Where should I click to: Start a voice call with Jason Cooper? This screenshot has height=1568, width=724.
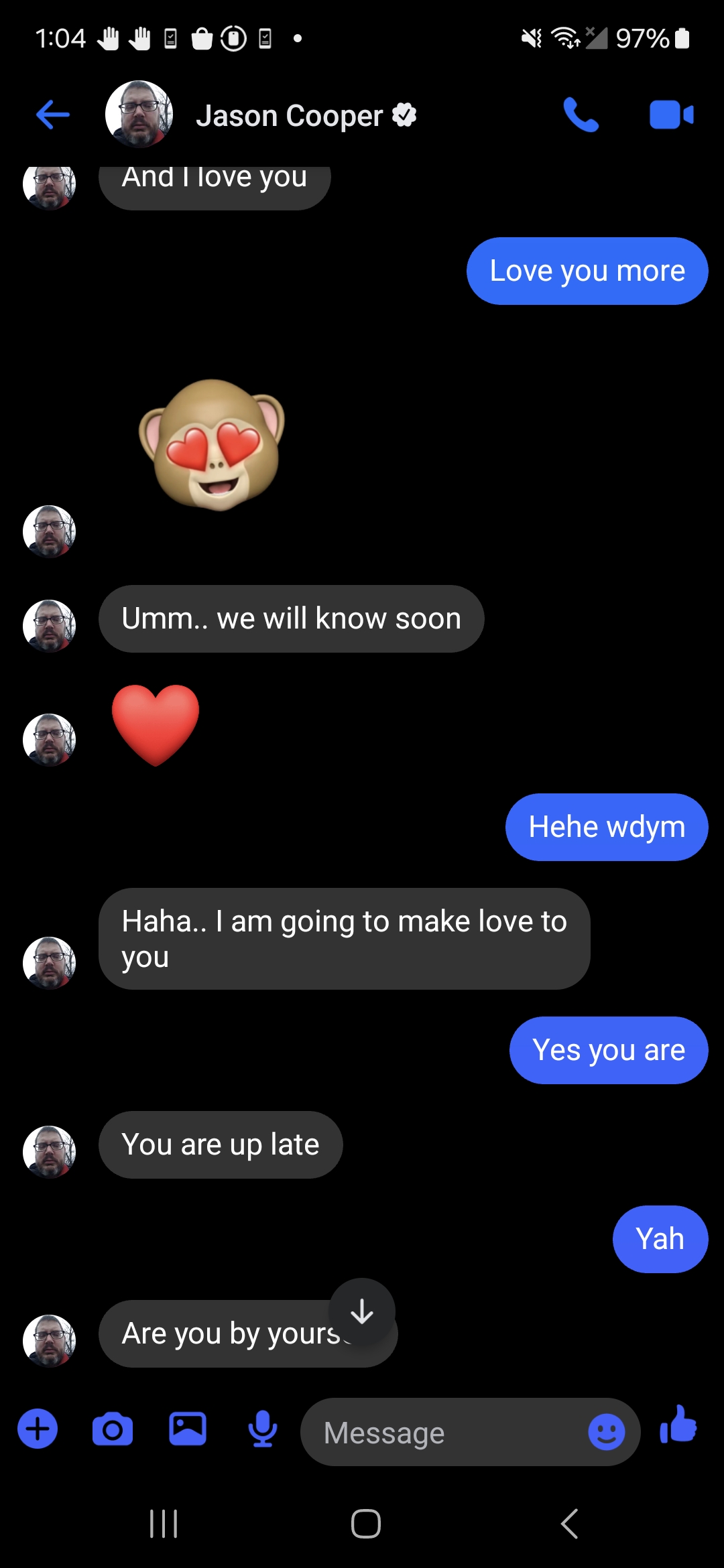pyautogui.click(x=581, y=115)
